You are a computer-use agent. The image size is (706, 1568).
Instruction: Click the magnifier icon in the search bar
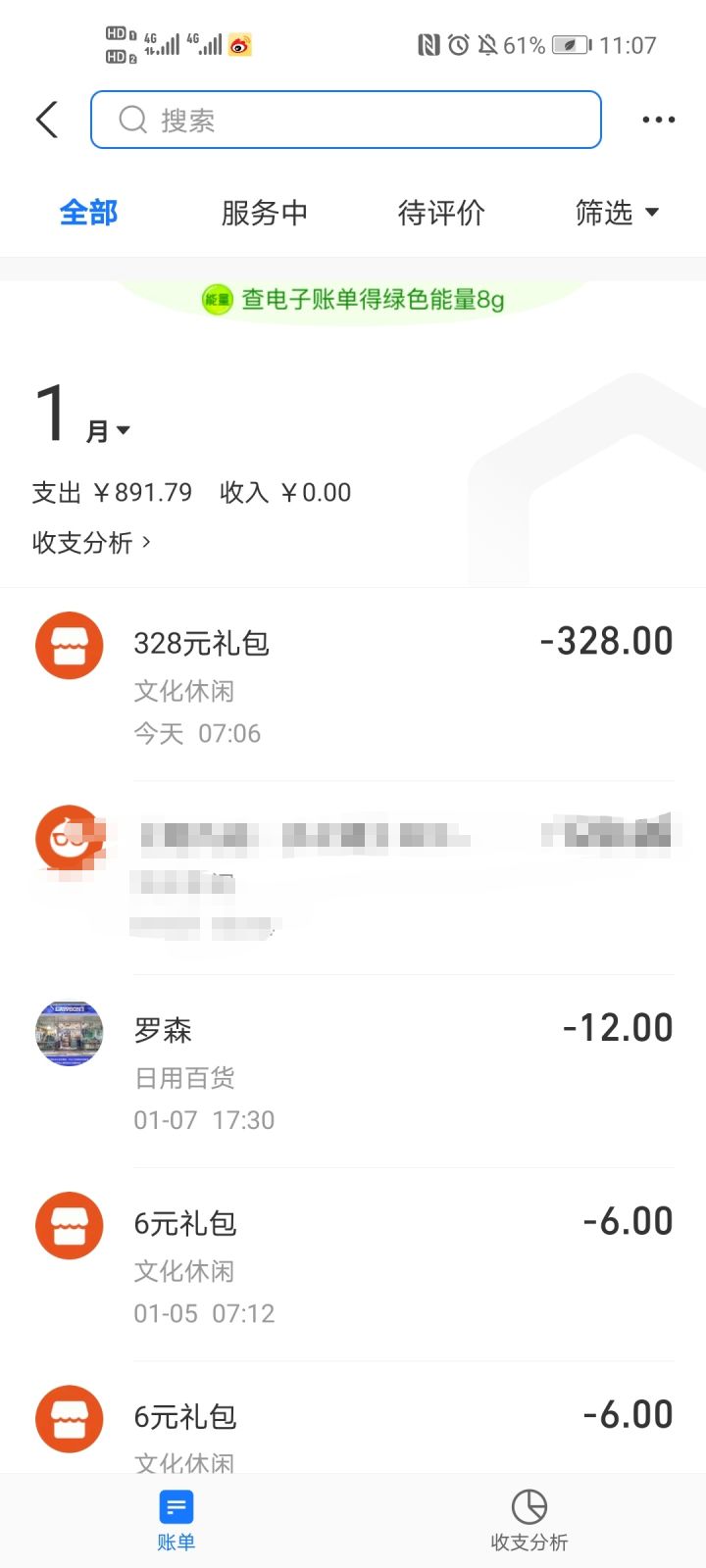(x=132, y=119)
